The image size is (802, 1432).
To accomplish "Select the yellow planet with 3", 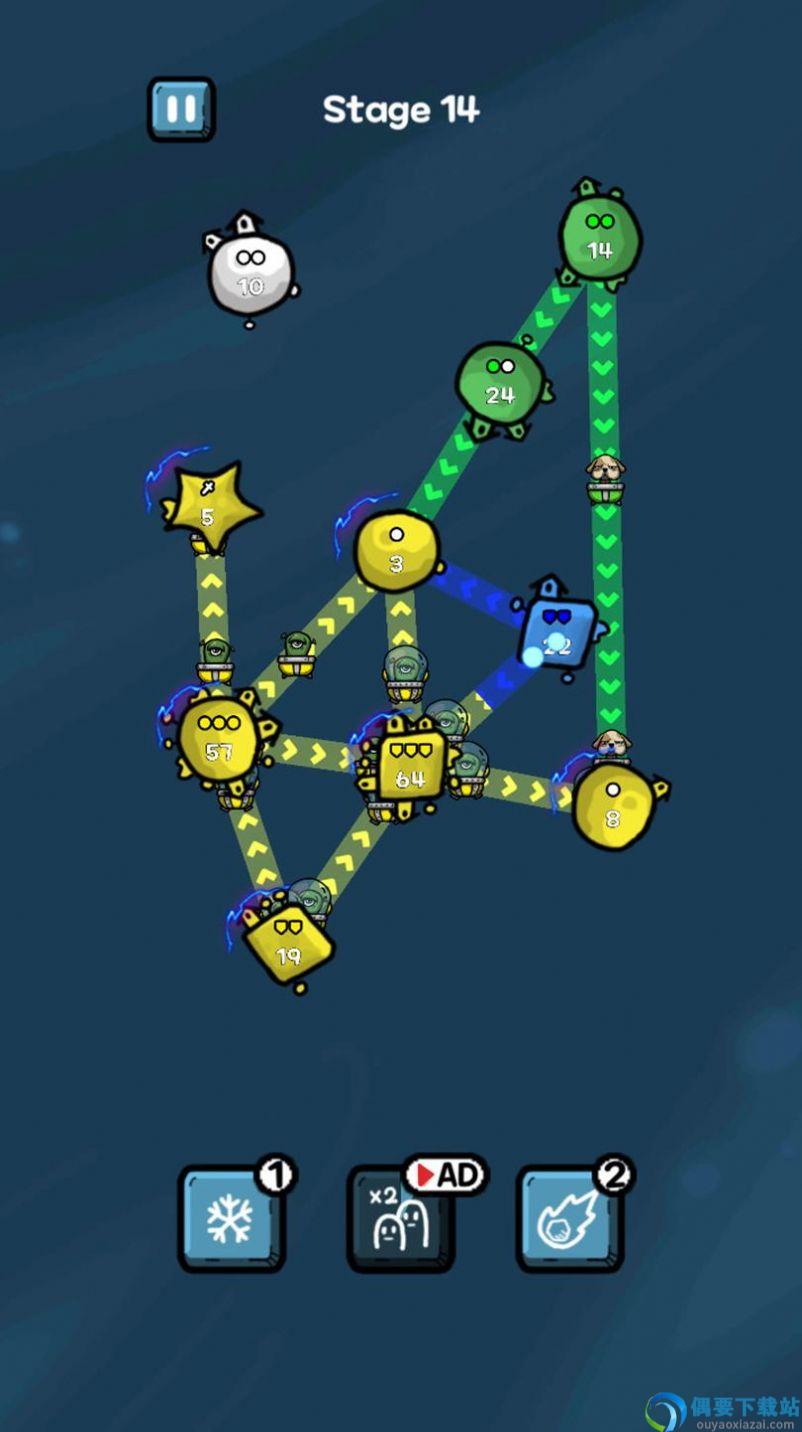I will (397, 550).
